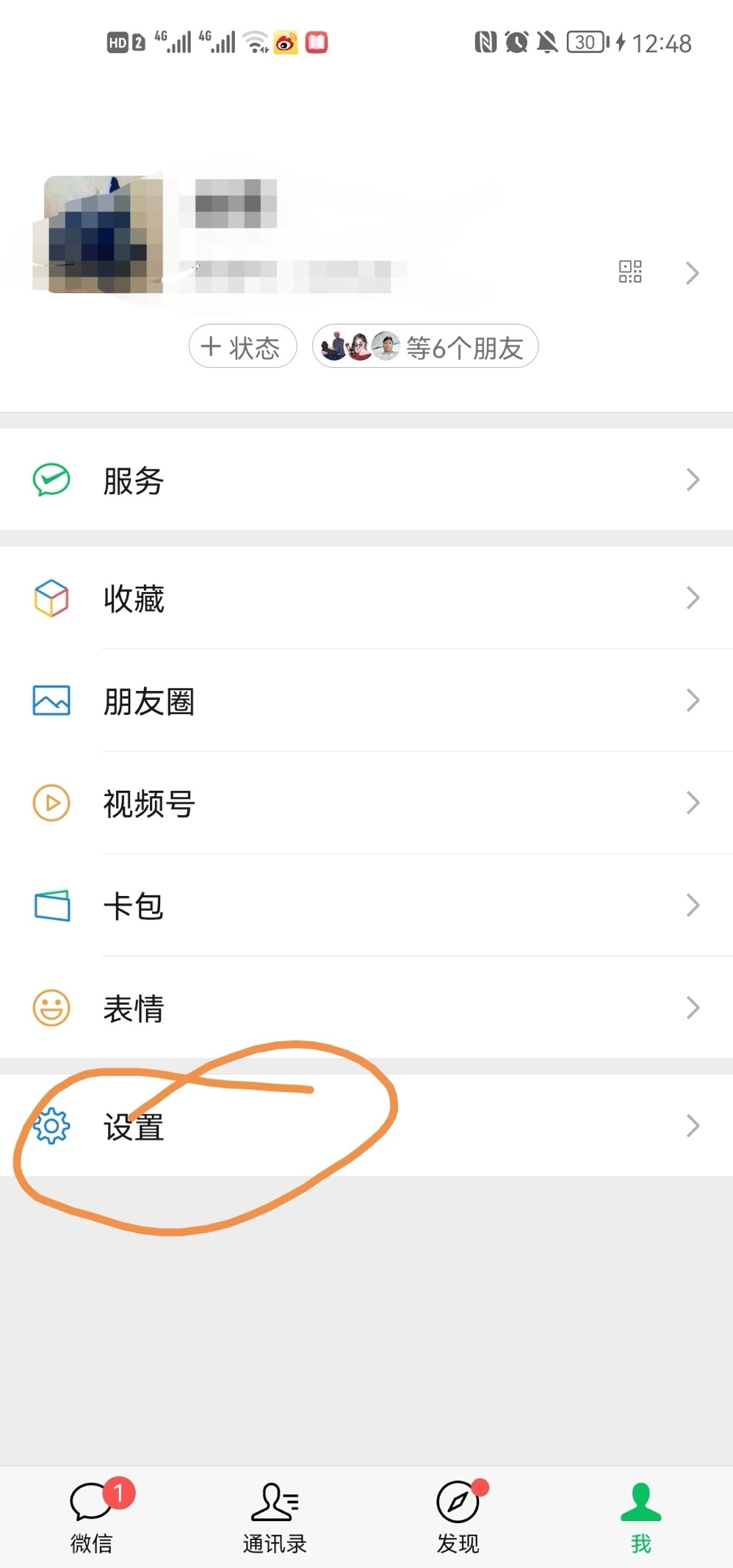733x1568 pixels.
Task: Open Services via the green chat icon
Action: click(x=50, y=480)
